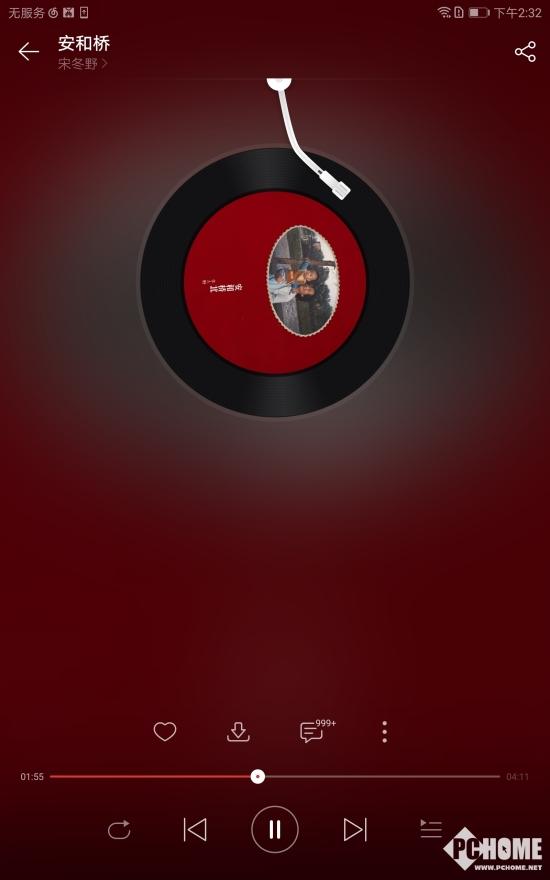Viewport: 550px width, 880px height.
Task: Open the current playlist queue
Action: point(431,828)
